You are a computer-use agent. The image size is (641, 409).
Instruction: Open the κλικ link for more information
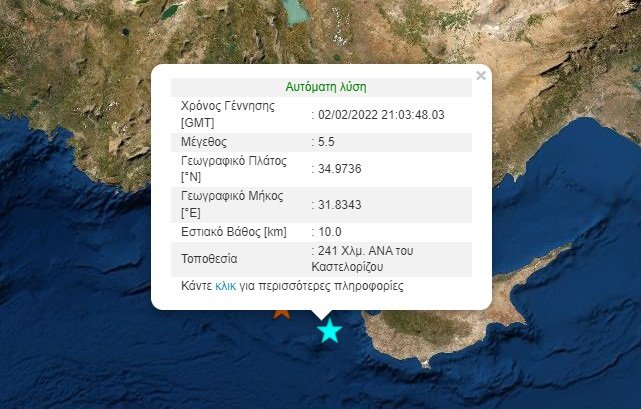(225, 286)
